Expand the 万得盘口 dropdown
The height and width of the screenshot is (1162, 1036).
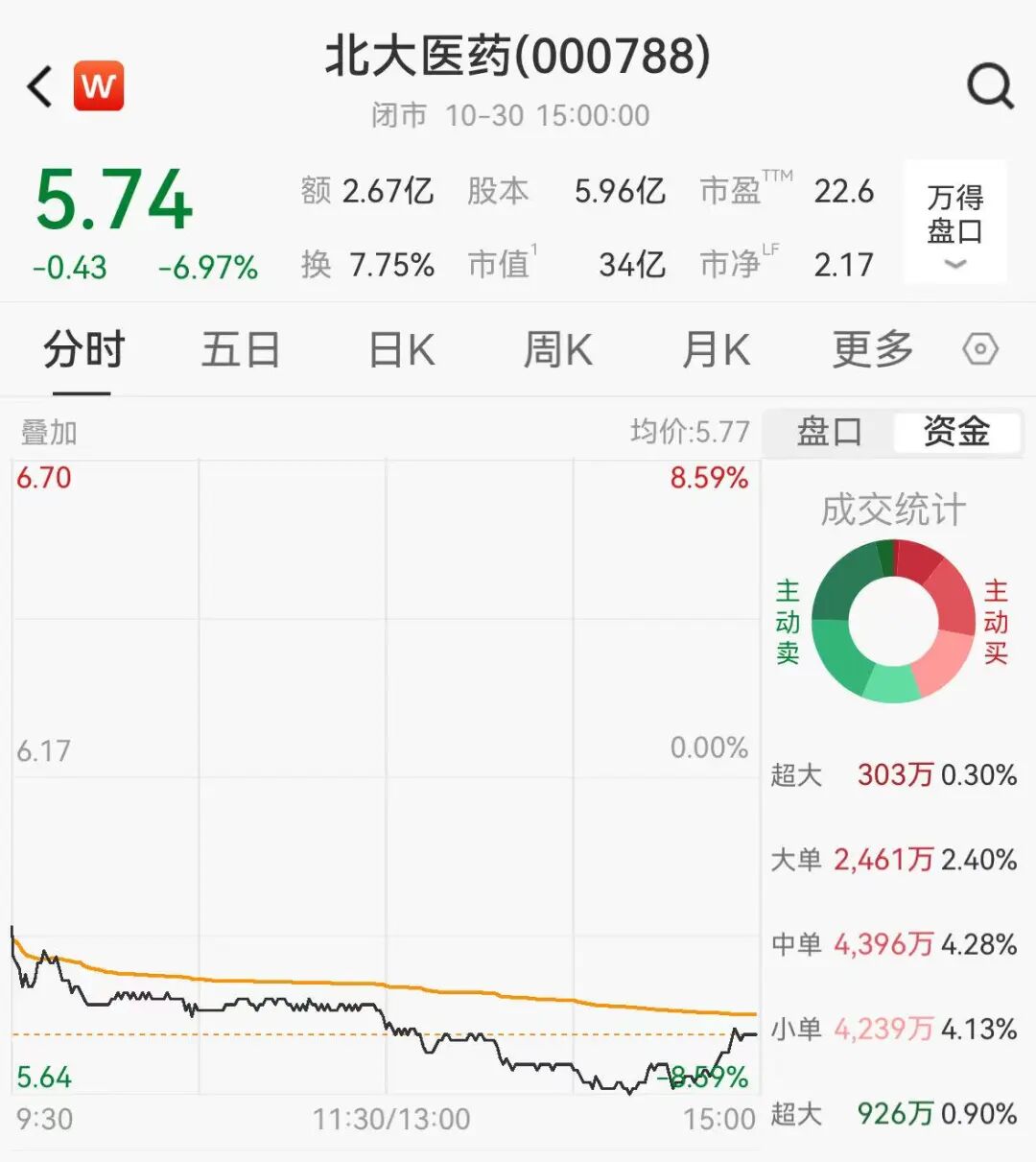(954, 223)
